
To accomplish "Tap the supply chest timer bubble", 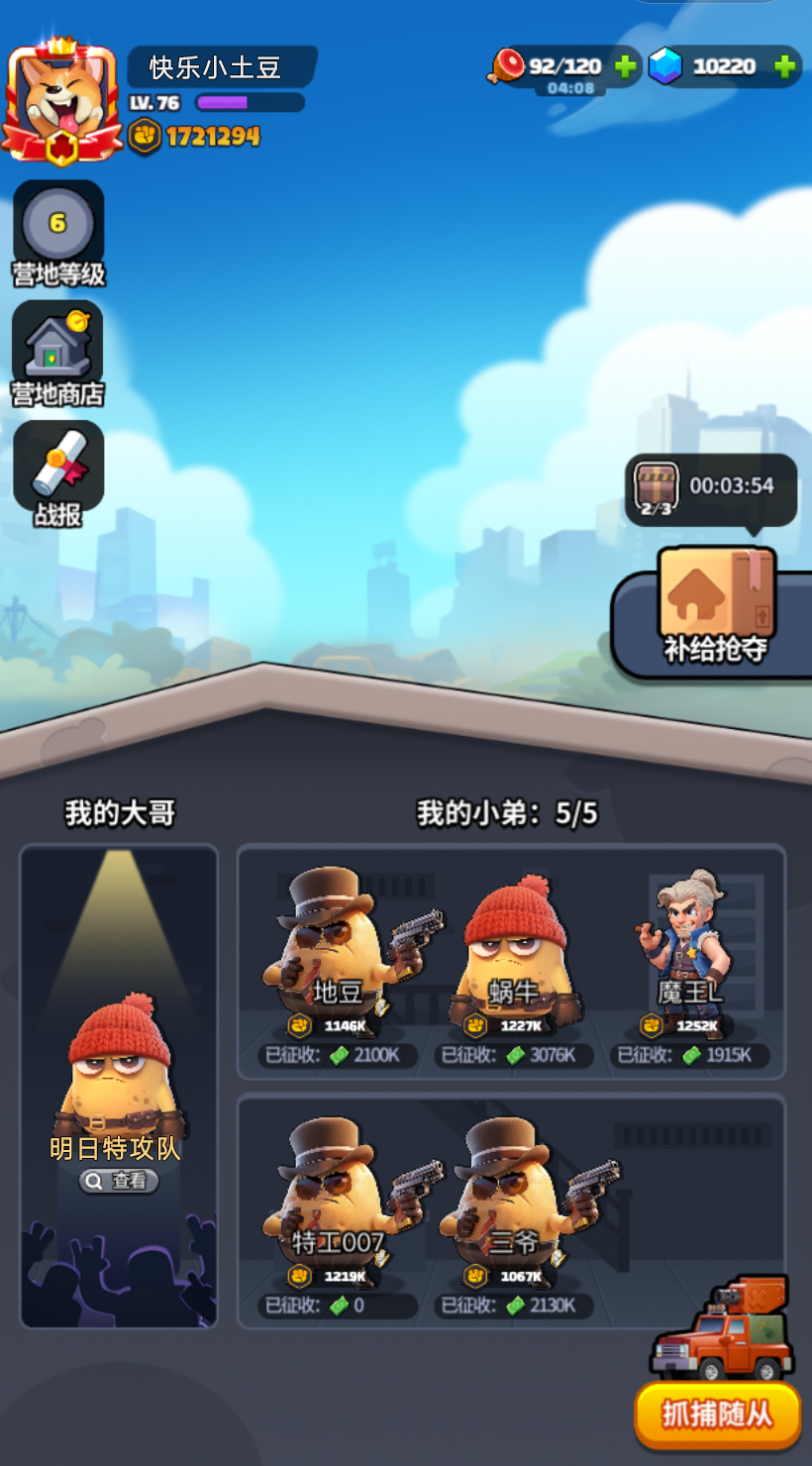I will (x=711, y=487).
